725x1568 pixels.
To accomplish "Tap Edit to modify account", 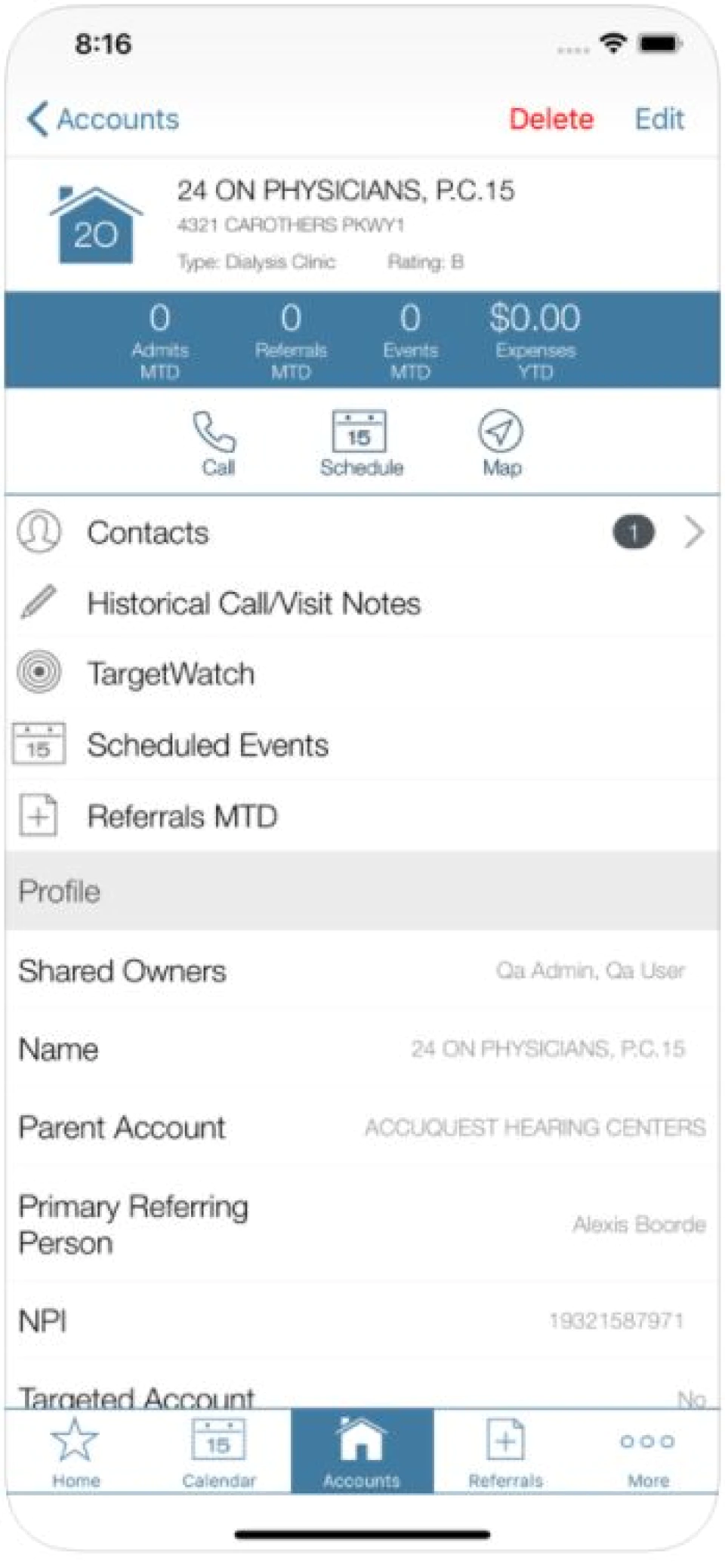I will click(x=659, y=119).
